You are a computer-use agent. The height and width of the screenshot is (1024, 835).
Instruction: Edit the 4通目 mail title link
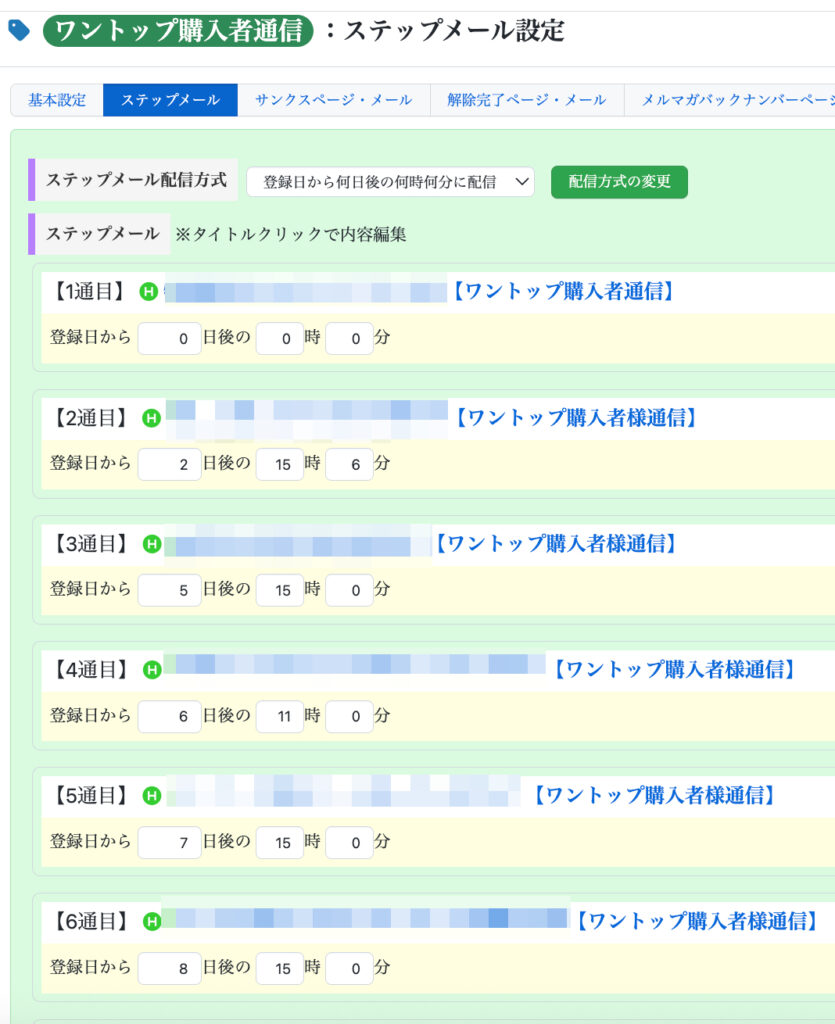point(673,670)
